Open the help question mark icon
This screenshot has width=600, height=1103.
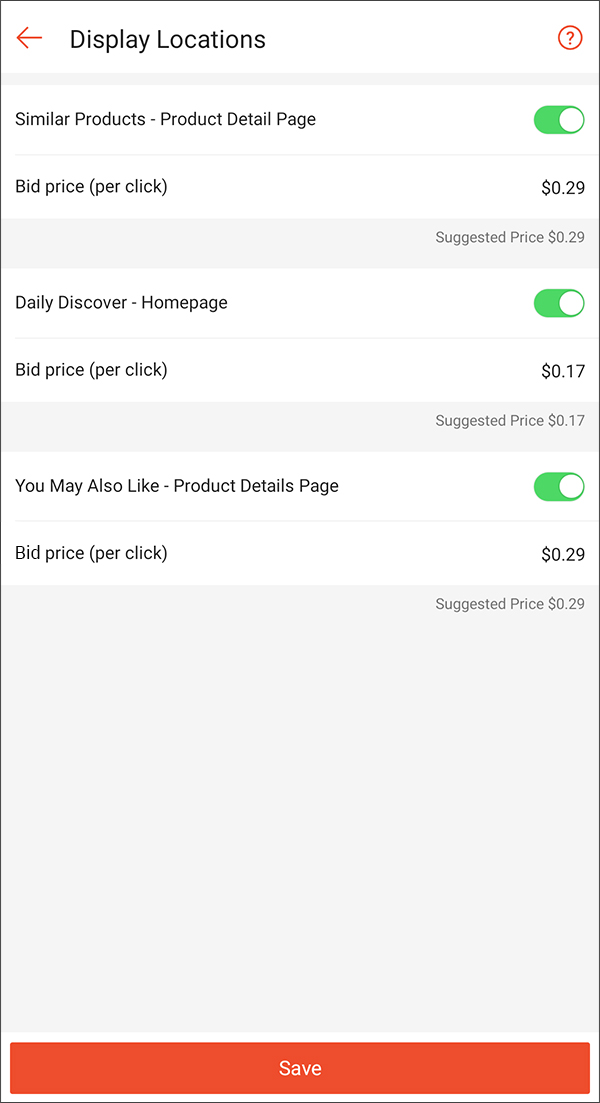click(570, 38)
